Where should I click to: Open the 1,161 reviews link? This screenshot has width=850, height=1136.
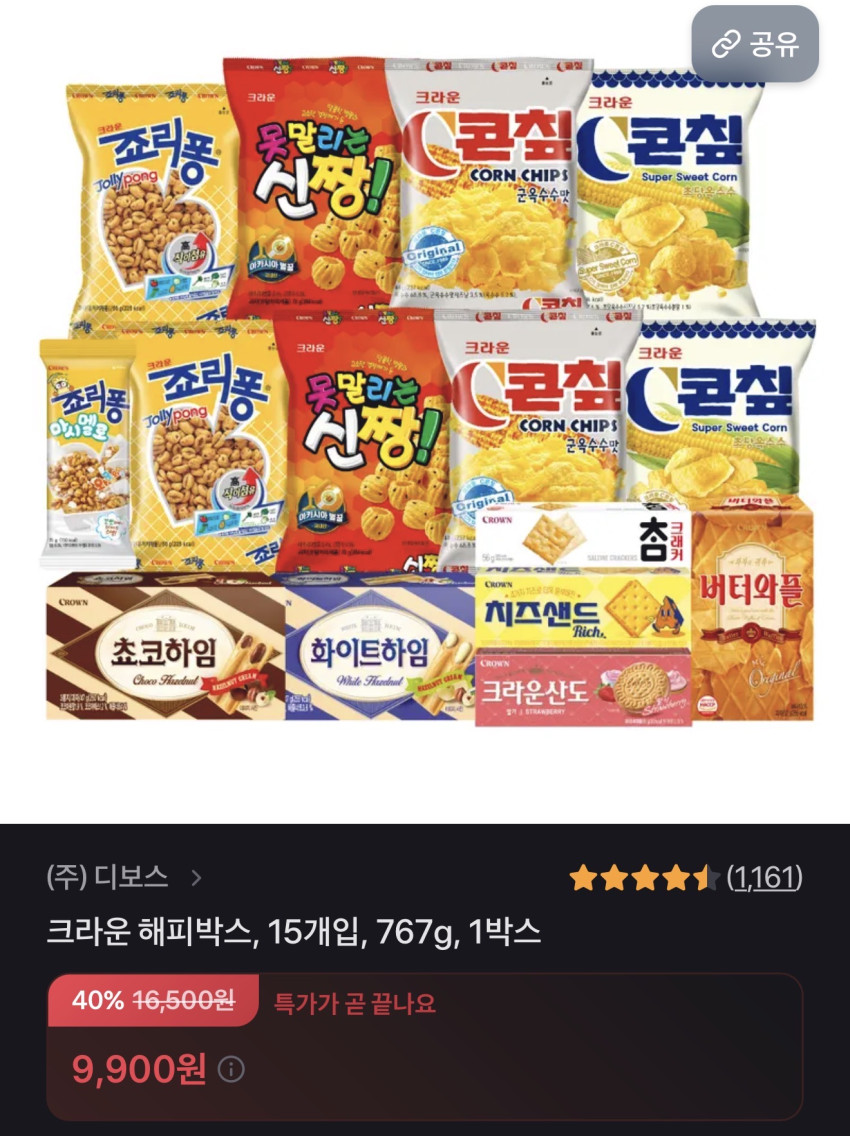click(x=764, y=878)
